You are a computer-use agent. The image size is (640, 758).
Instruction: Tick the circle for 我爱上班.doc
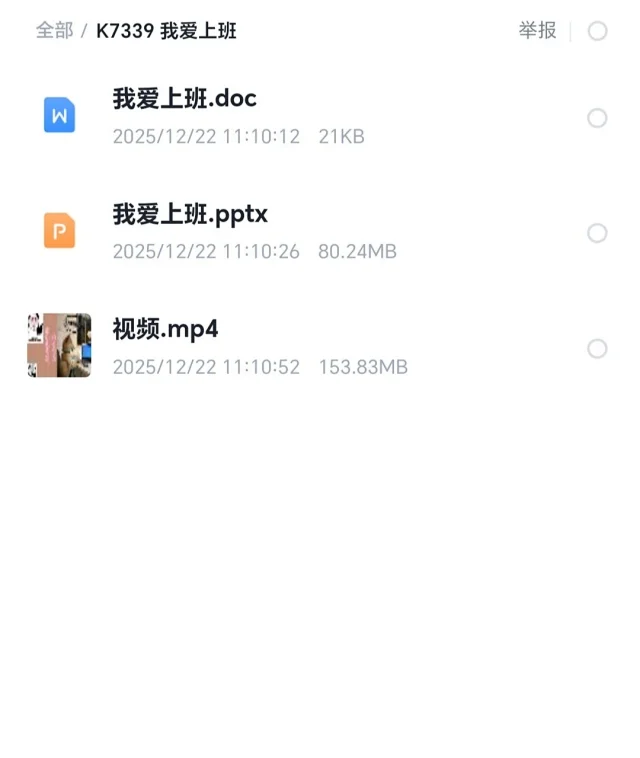pyautogui.click(x=597, y=118)
